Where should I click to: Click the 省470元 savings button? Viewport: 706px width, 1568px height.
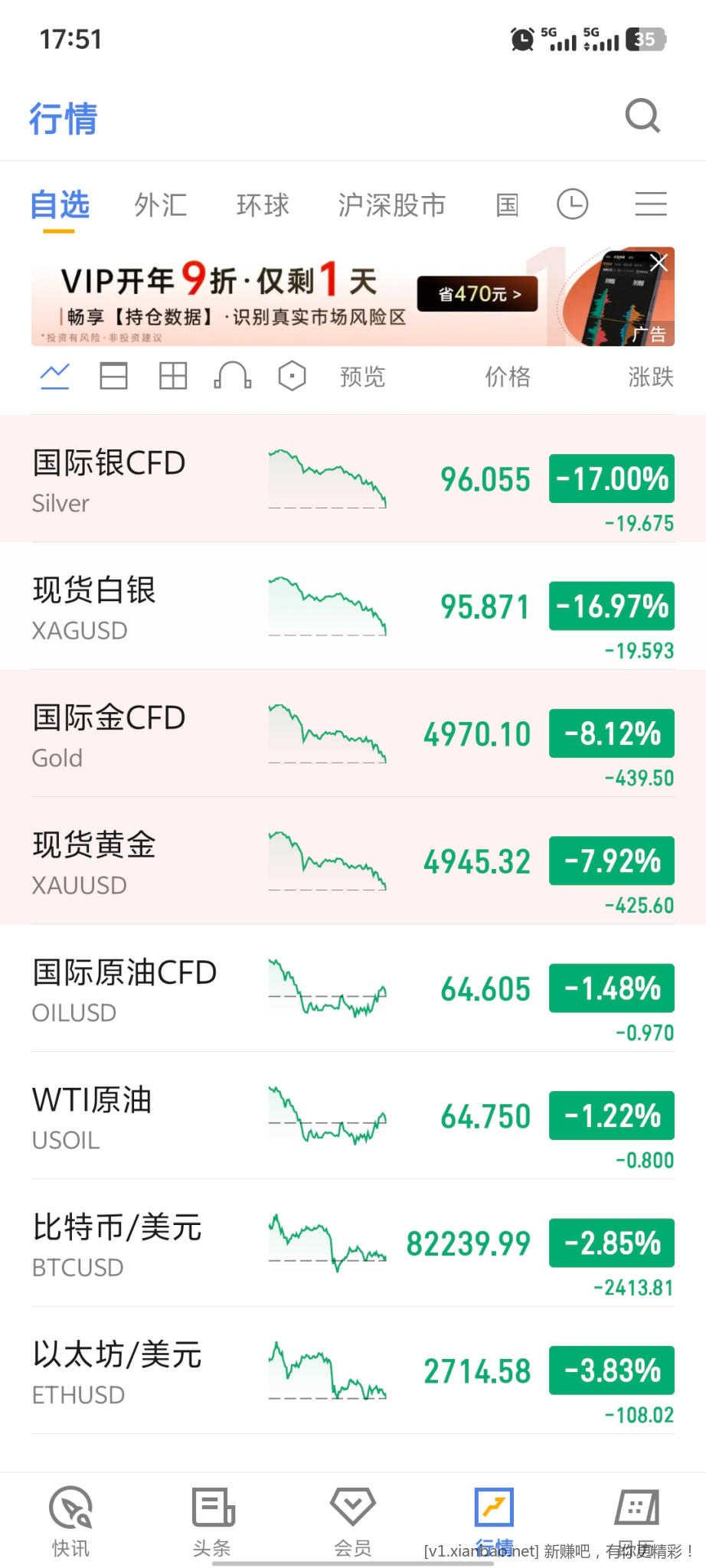tap(477, 293)
